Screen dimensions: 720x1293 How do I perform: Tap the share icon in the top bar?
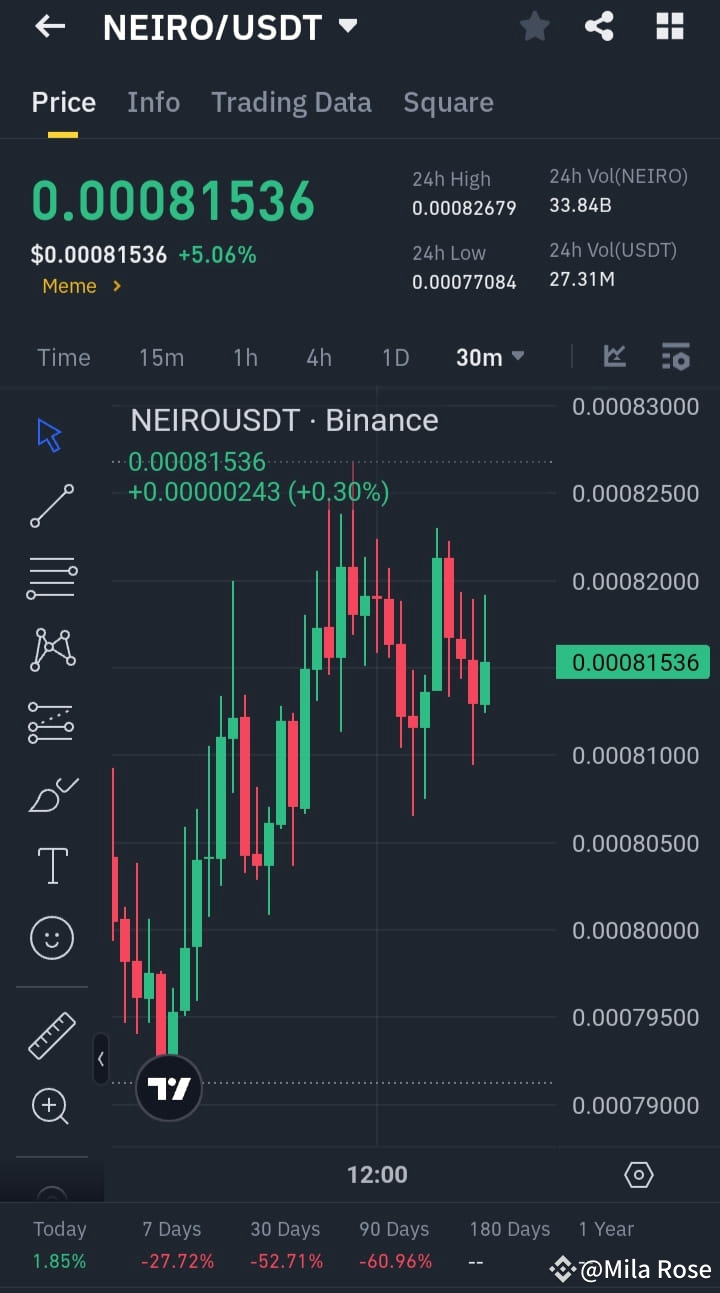(599, 26)
